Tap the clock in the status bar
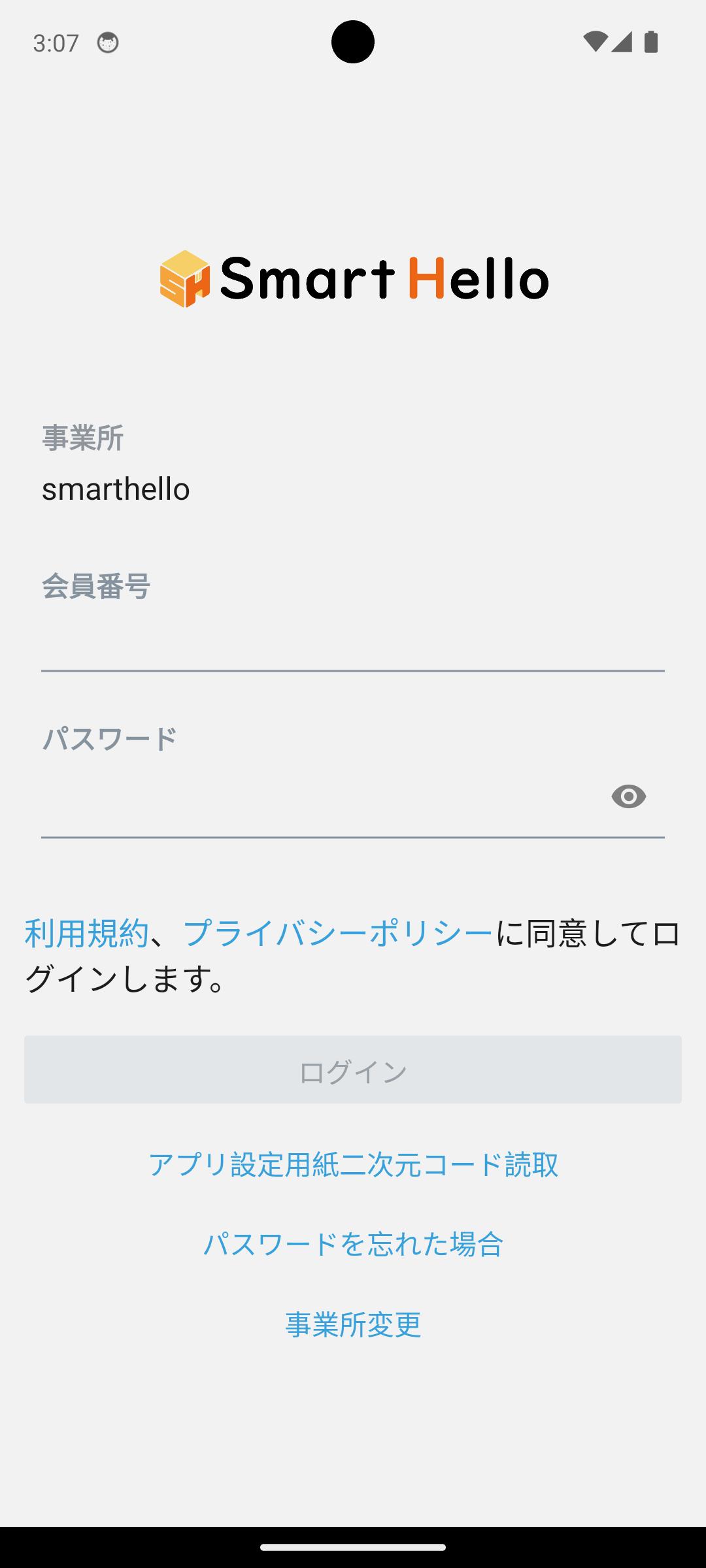Screen dimensions: 706x1568 [x=54, y=42]
